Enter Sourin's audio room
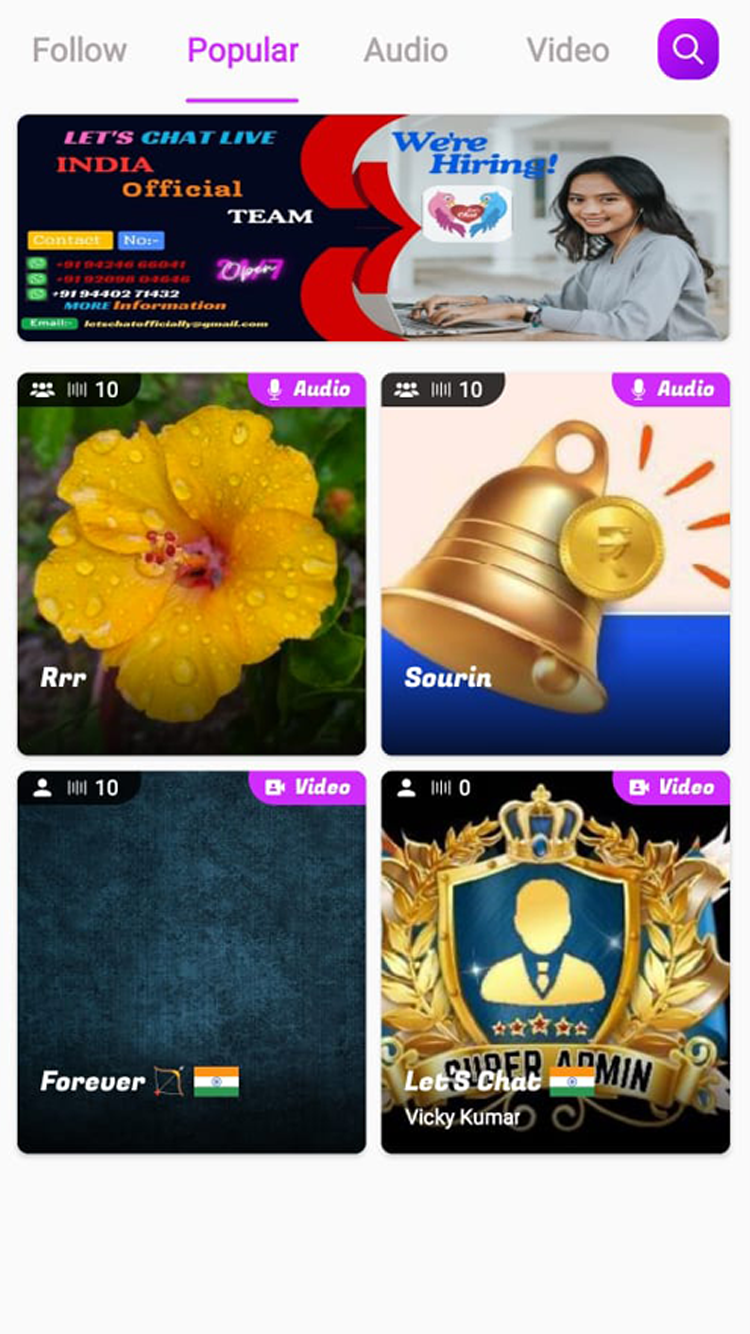The image size is (750, 1334). [555, 564]
